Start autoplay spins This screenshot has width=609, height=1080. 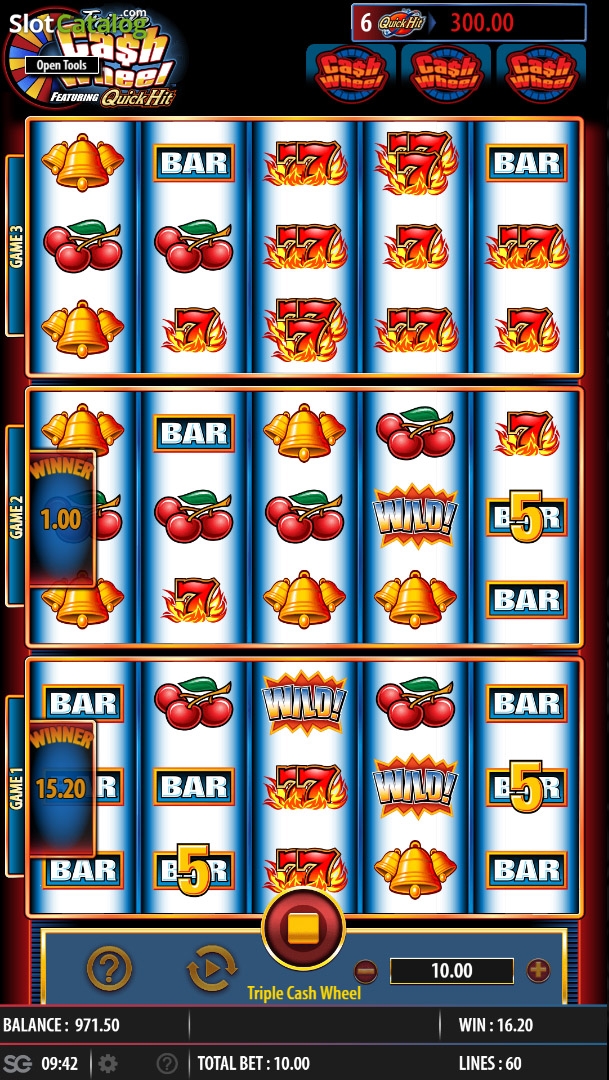click(x=211, y=969)
